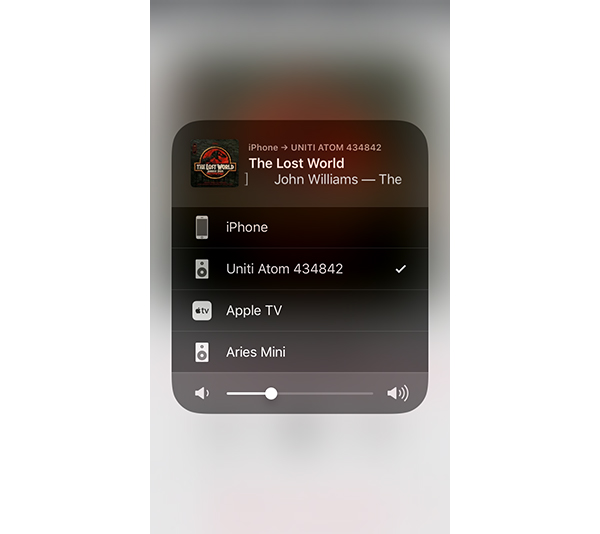600x534 pixels.
Task: Route audio to Apple TV
Action: pos(300,311)
